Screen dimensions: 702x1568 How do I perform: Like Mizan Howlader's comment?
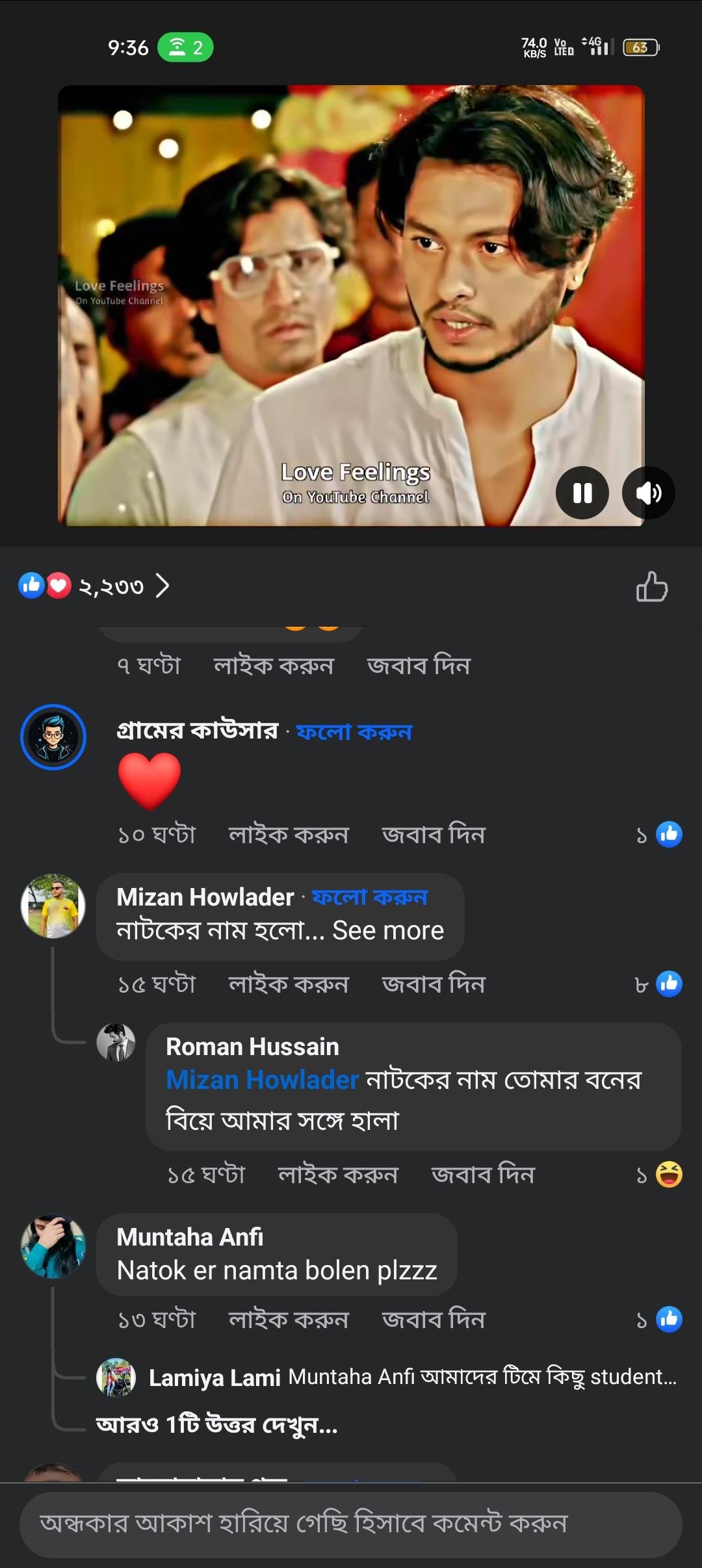pos(288,984)
